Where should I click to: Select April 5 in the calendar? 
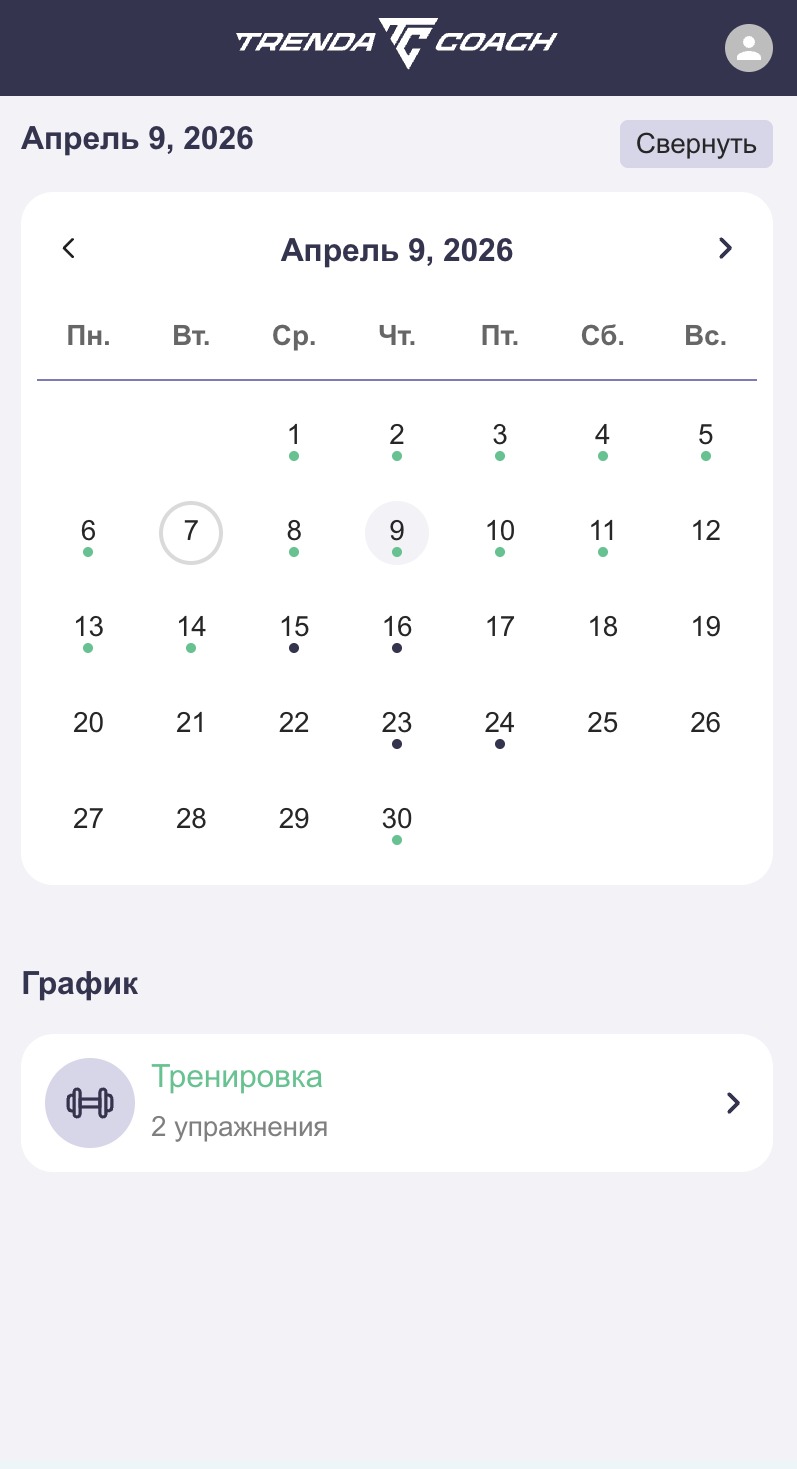pyautogui.click(x=706, y=436)
